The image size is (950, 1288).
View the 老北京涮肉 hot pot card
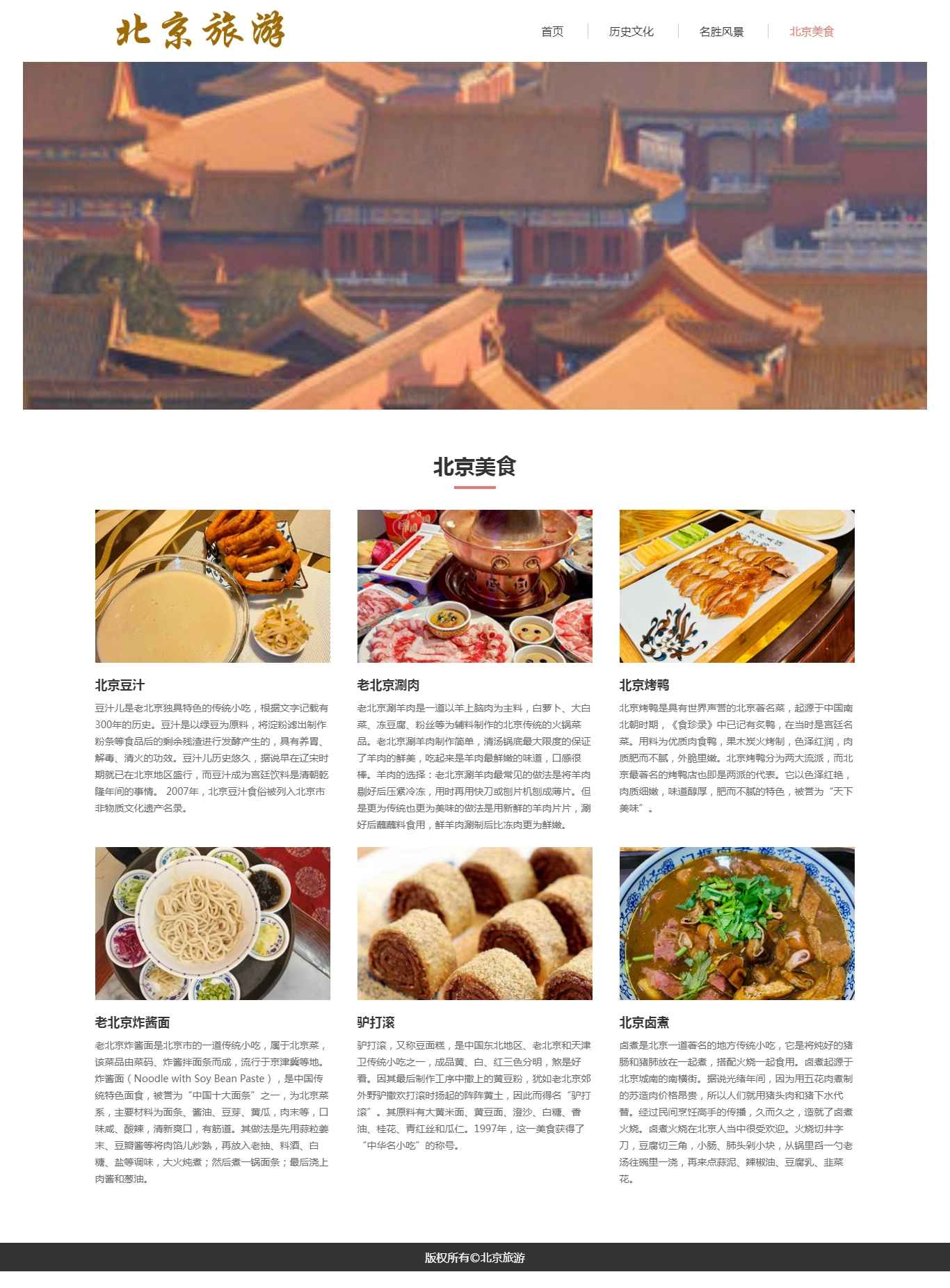click(x=474, y=586)
